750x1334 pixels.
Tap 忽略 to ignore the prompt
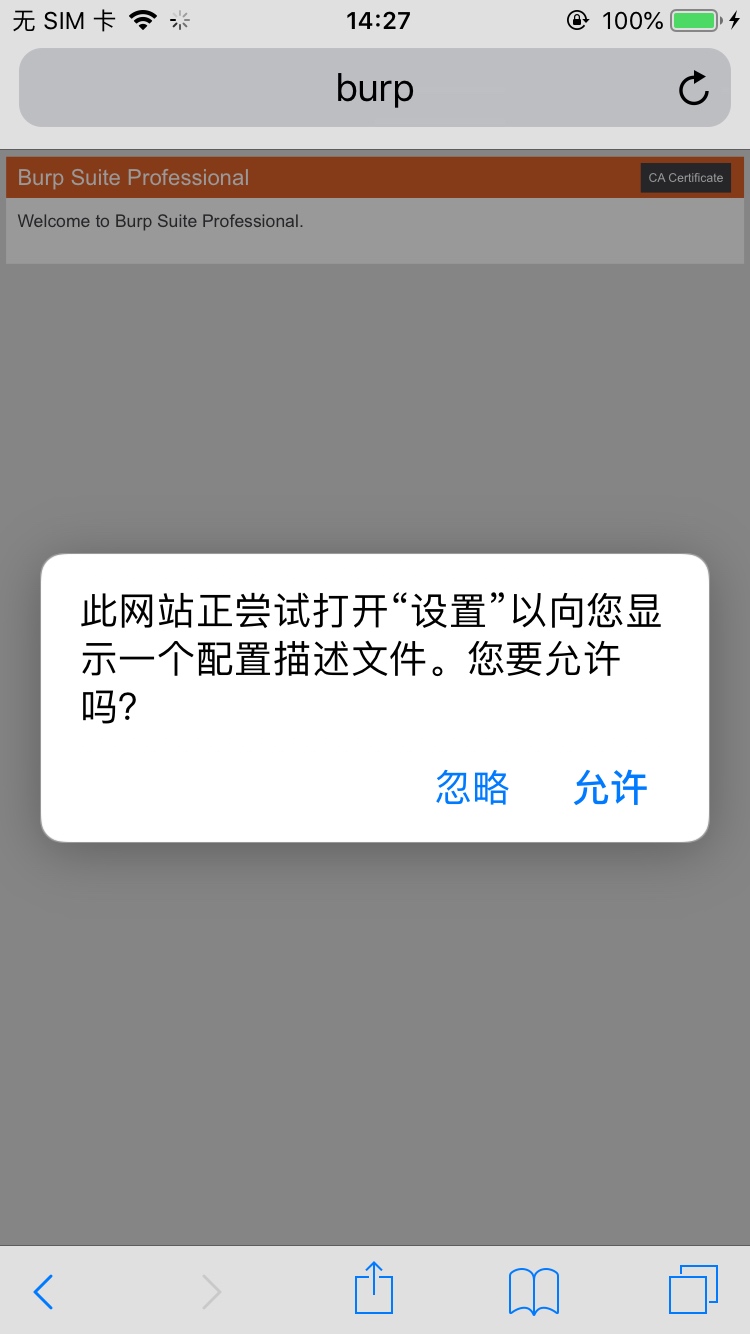(x=472, y=788)
